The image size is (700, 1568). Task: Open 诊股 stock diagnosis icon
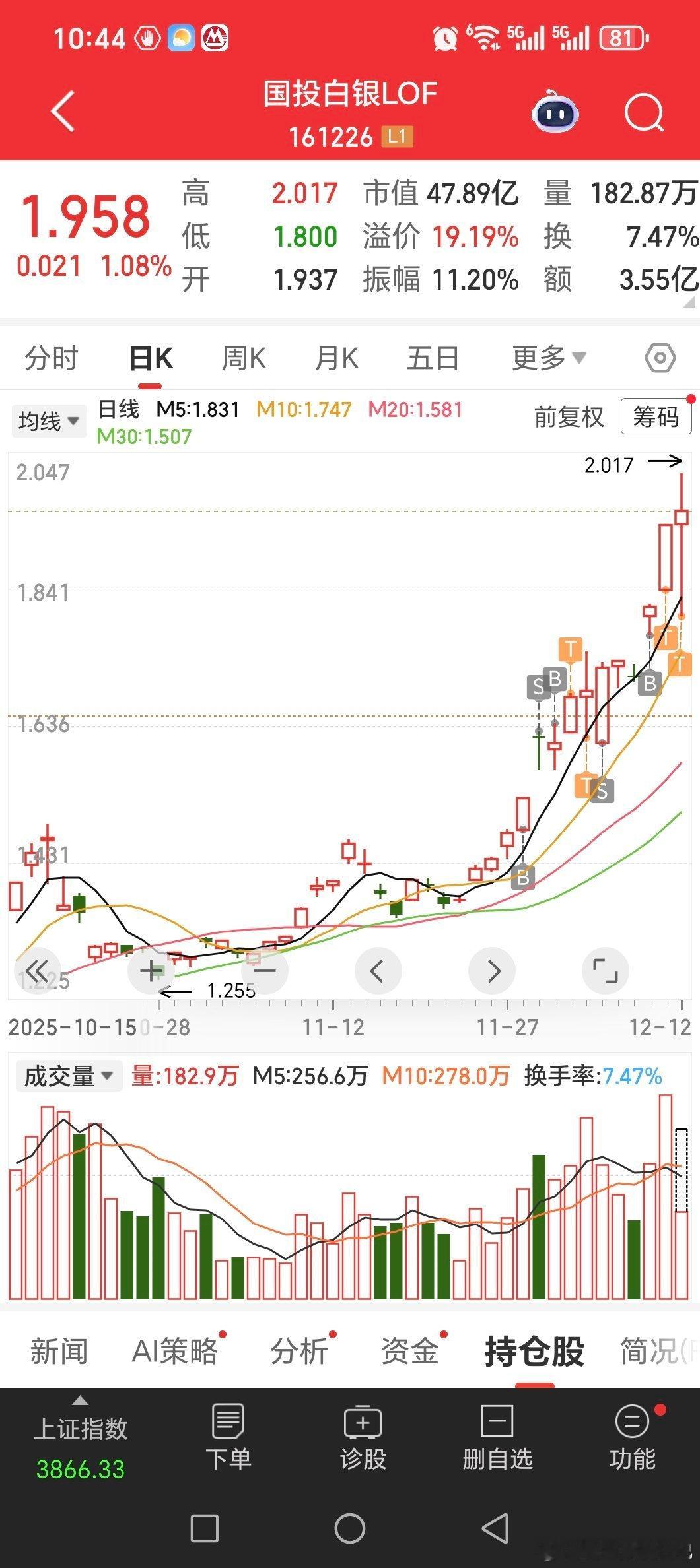[x=363, y=1439]
